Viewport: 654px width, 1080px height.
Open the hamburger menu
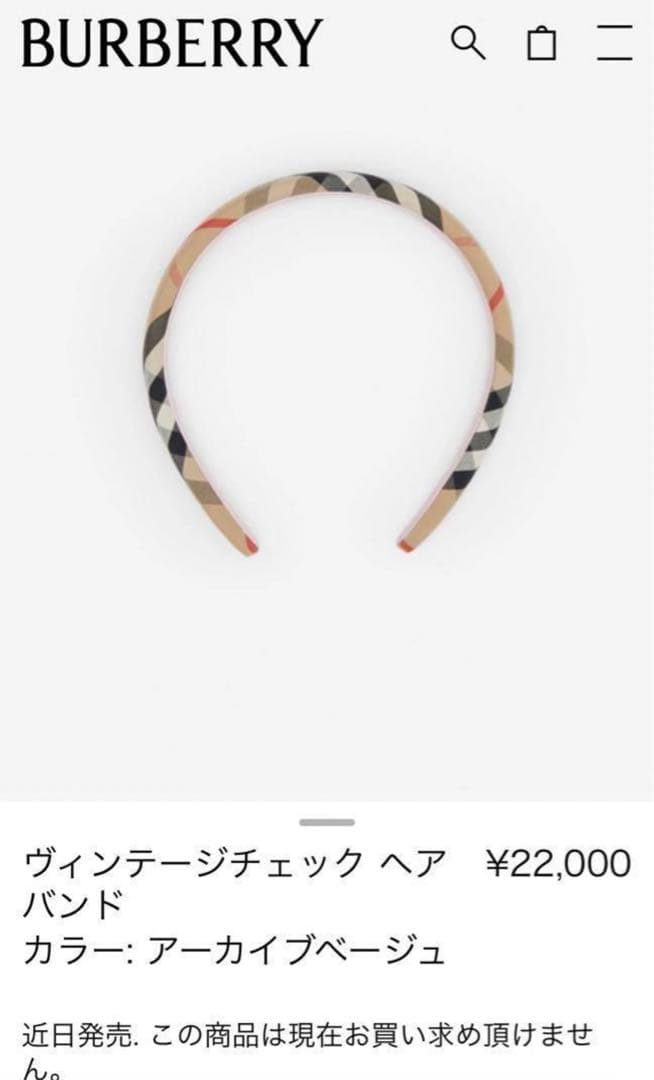click(x=614, y=43)
